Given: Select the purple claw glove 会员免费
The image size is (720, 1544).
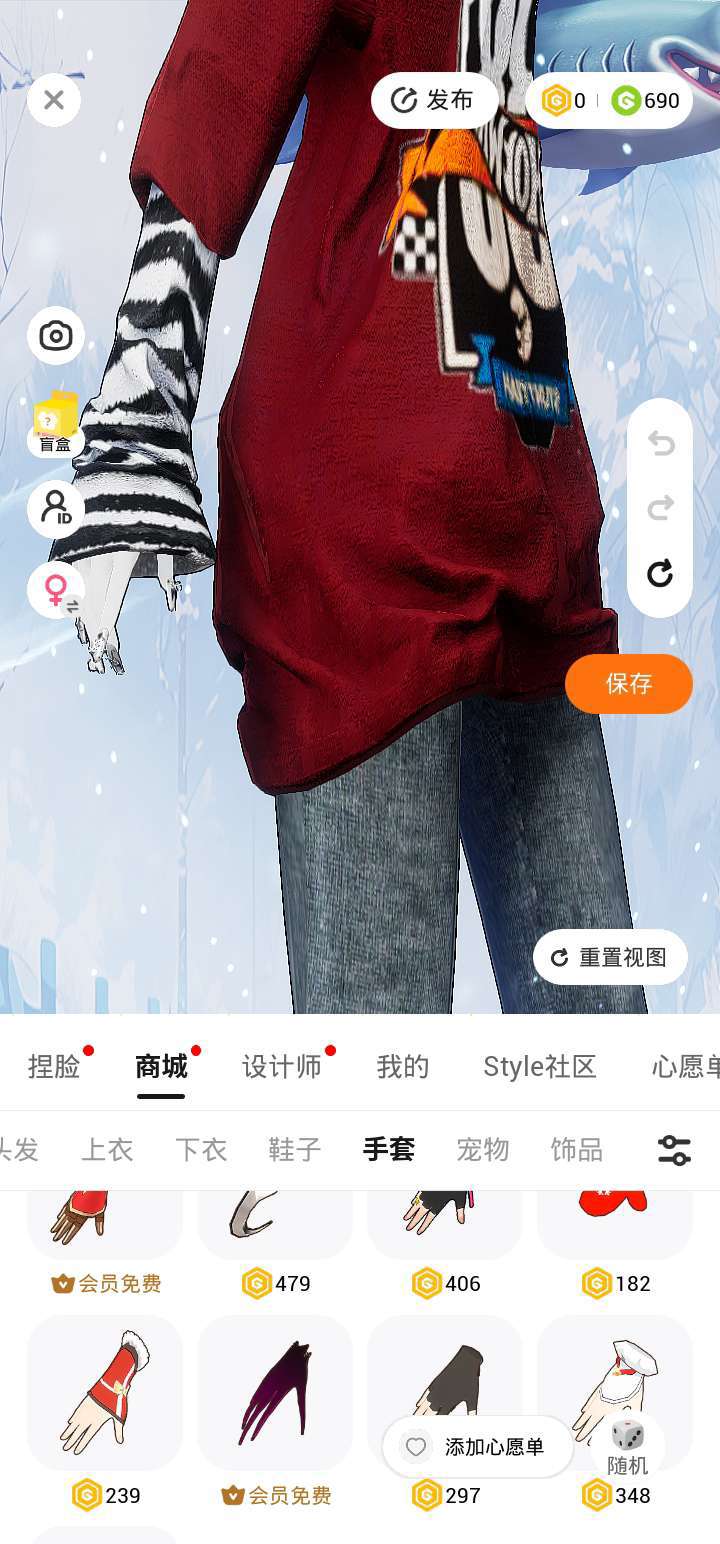Looking at the screenshot, I should click(275, 1392).
